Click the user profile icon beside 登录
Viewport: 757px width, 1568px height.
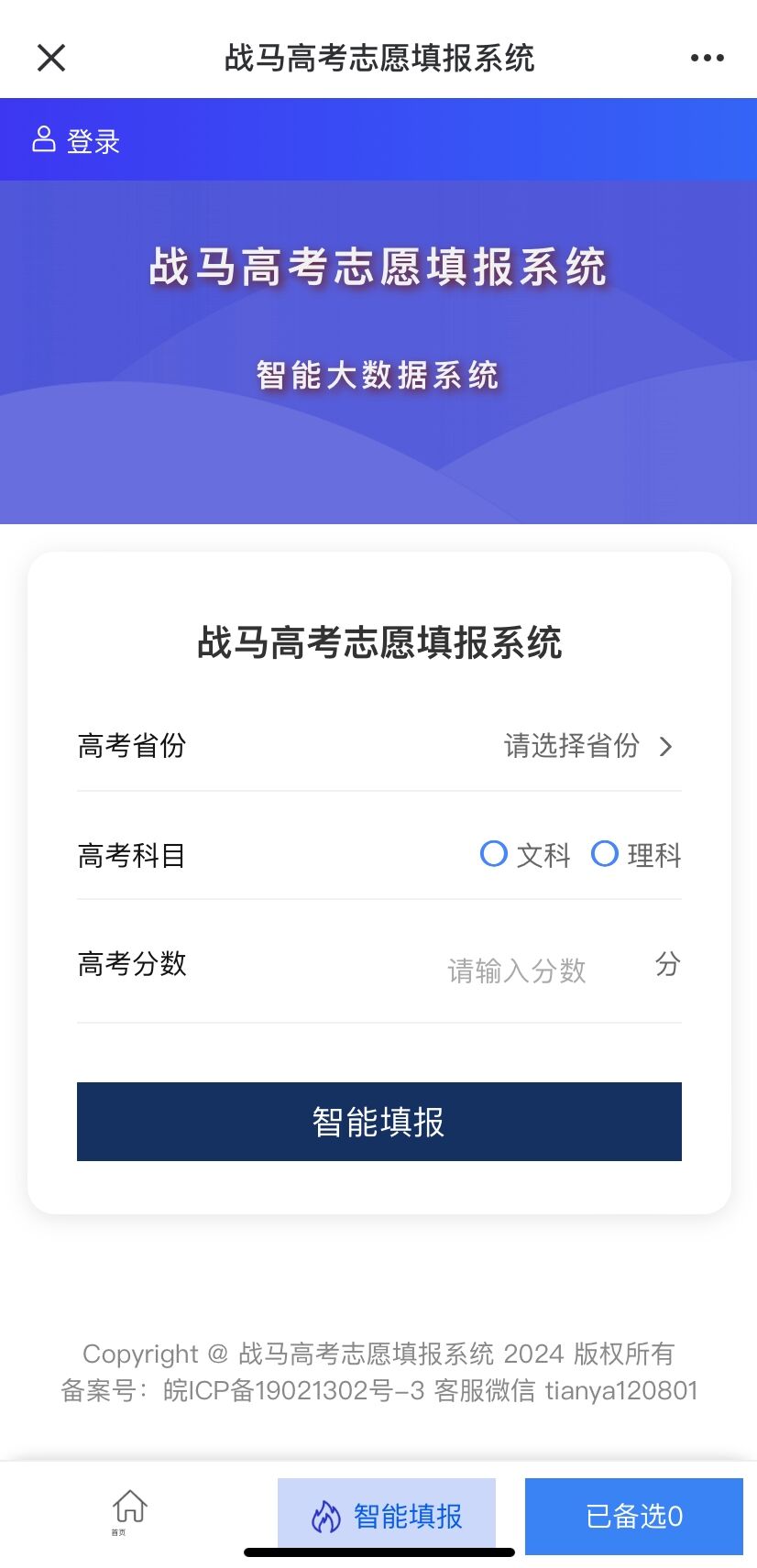pos(42,139)
